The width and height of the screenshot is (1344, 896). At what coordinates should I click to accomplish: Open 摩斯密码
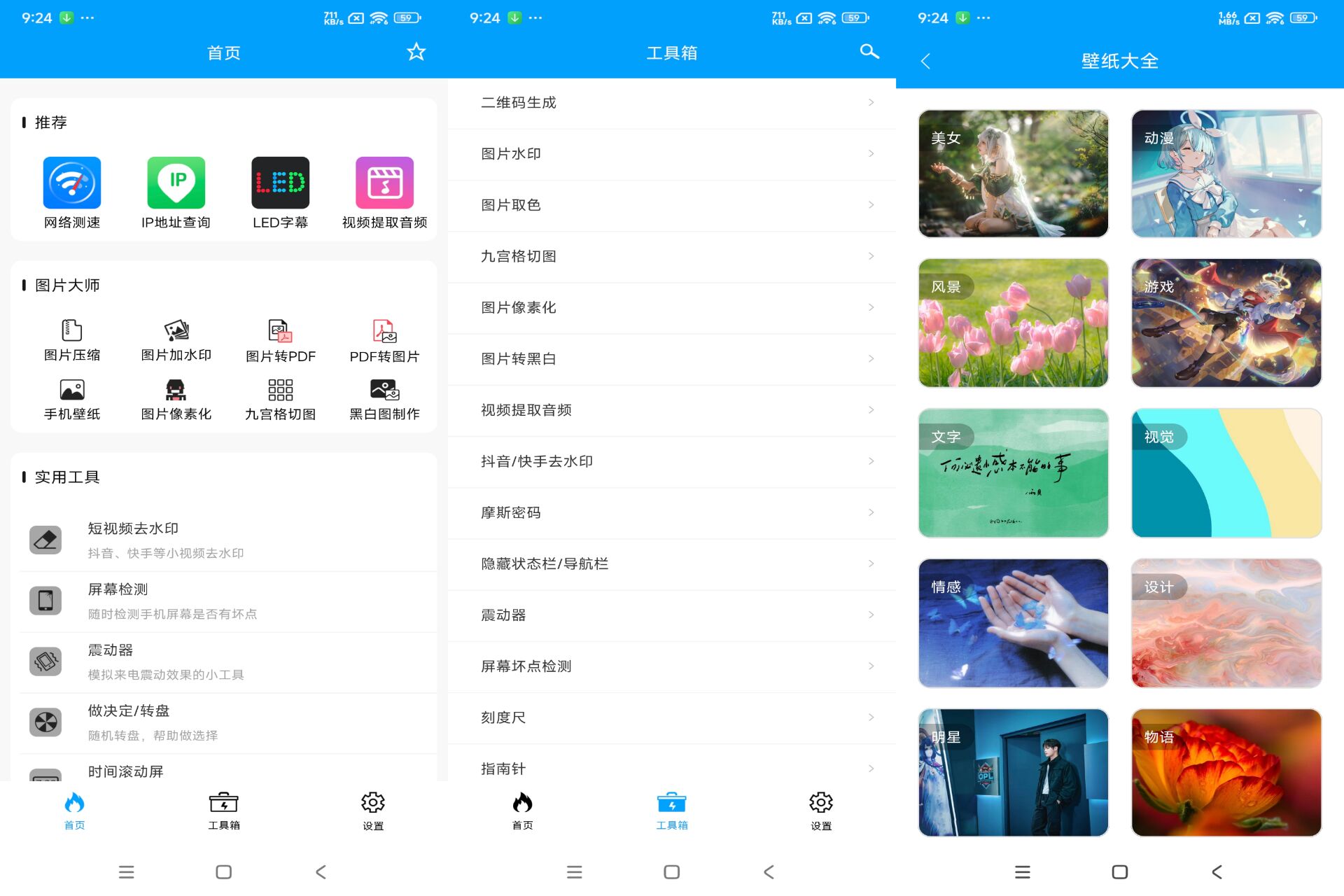[x=672, y=512]
